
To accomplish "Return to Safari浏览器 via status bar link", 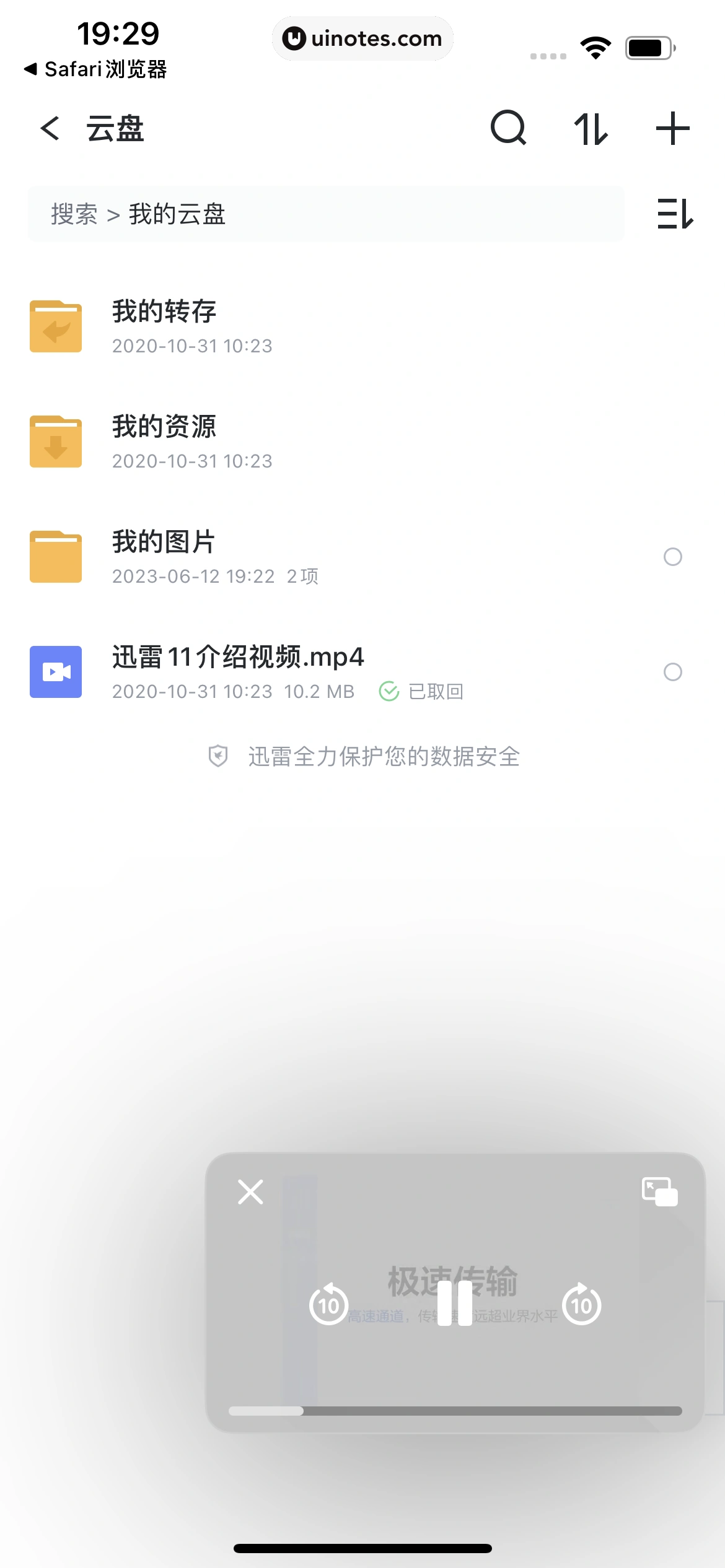I will coord(96,69).
